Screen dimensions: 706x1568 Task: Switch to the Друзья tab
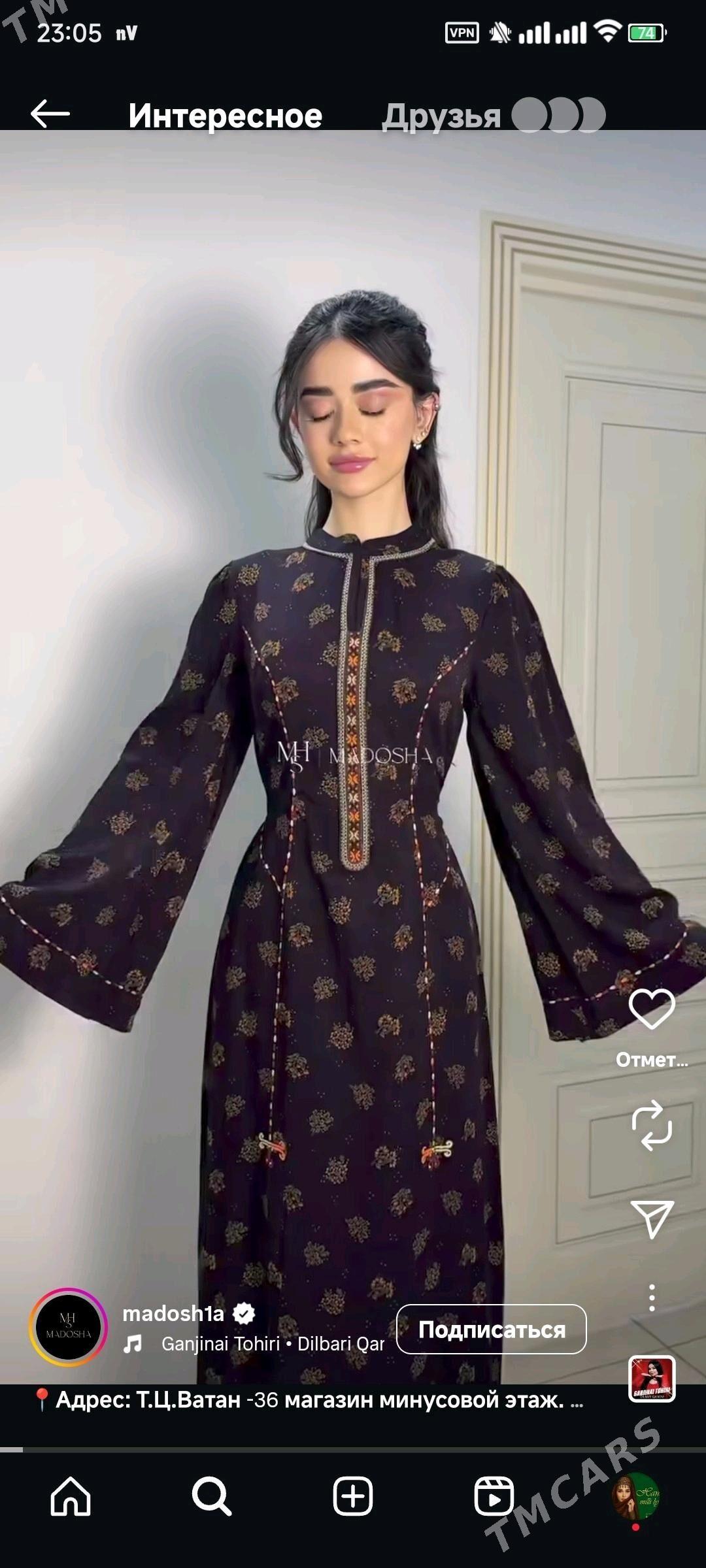[442, 116]
